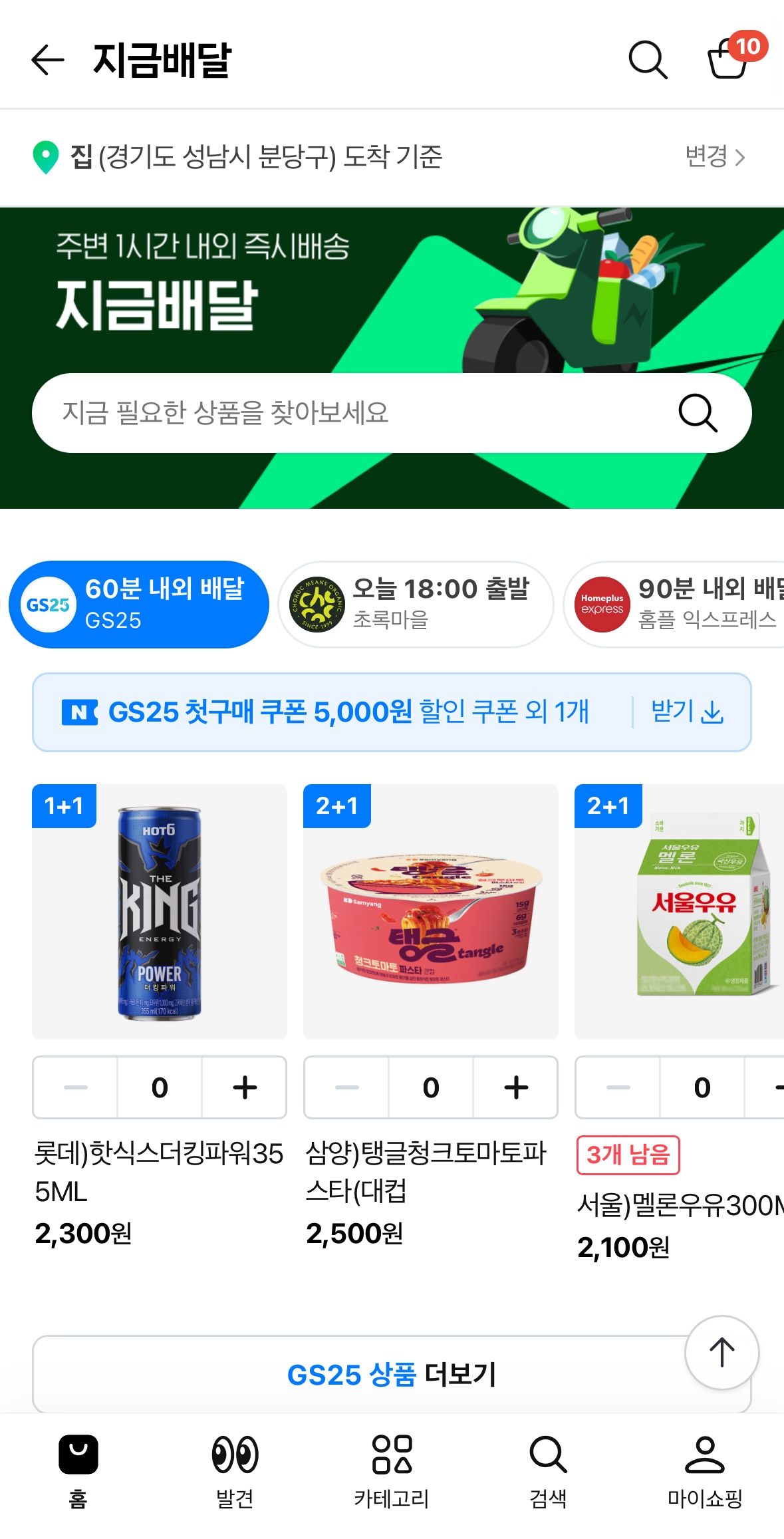Increase quantity of 롯데 핫식스더킹파워 drink

pos(244,1088)
